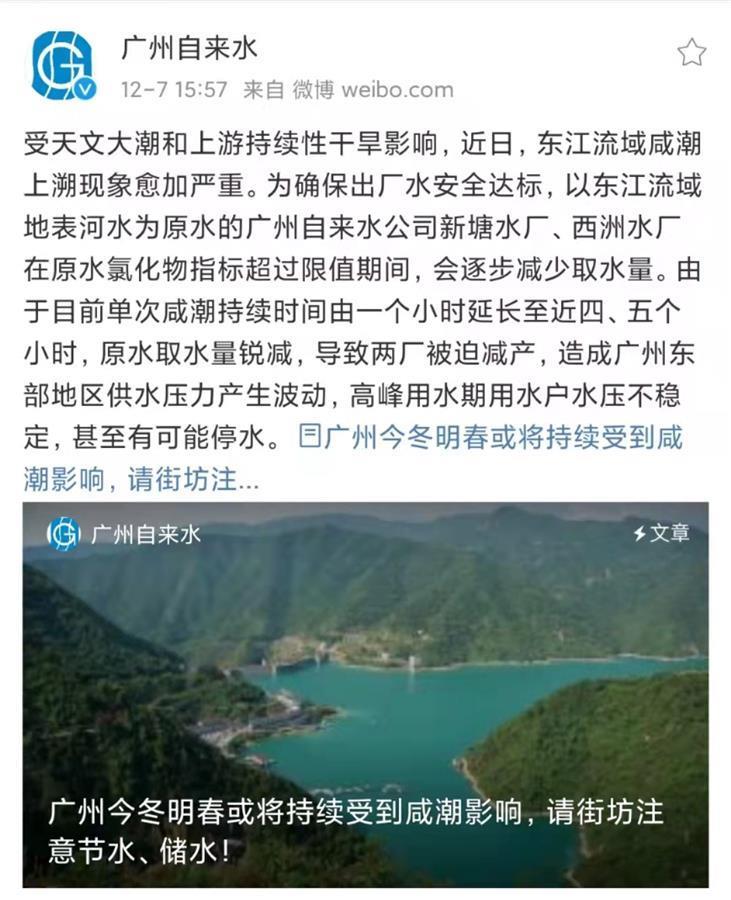Open 广州自来水 profile avatar

(63, 64)
